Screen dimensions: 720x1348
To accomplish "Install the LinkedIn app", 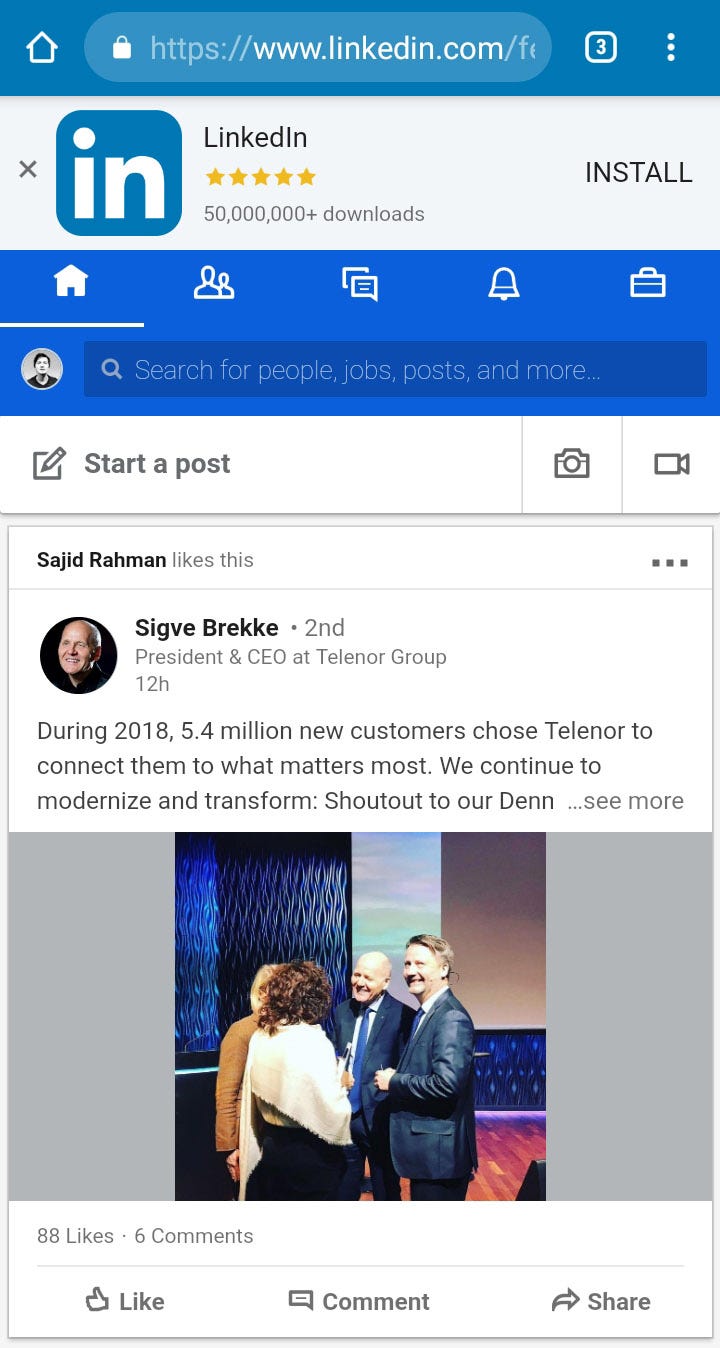I will tap(638, 172).
